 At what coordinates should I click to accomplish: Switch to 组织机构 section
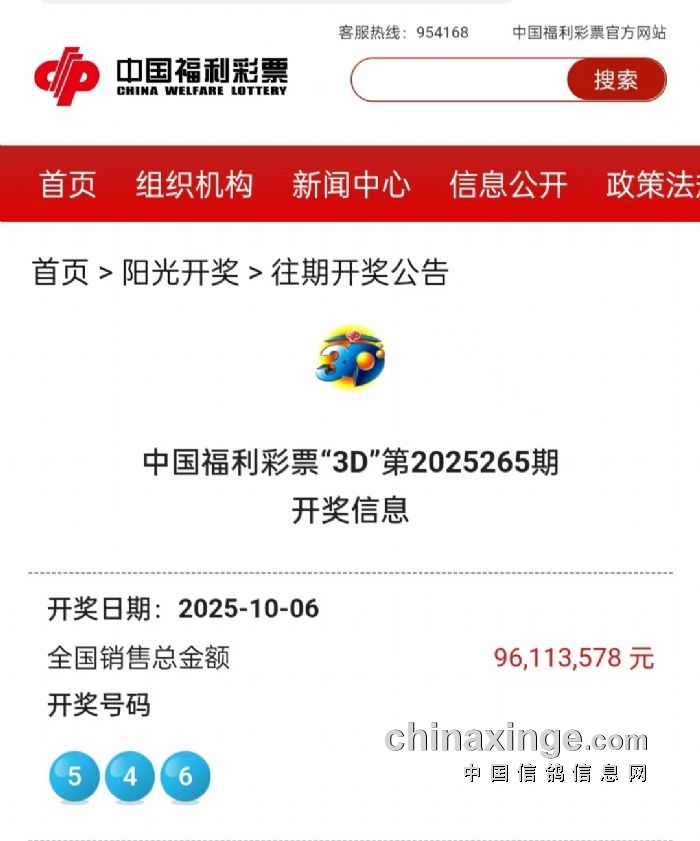[195, 185]
